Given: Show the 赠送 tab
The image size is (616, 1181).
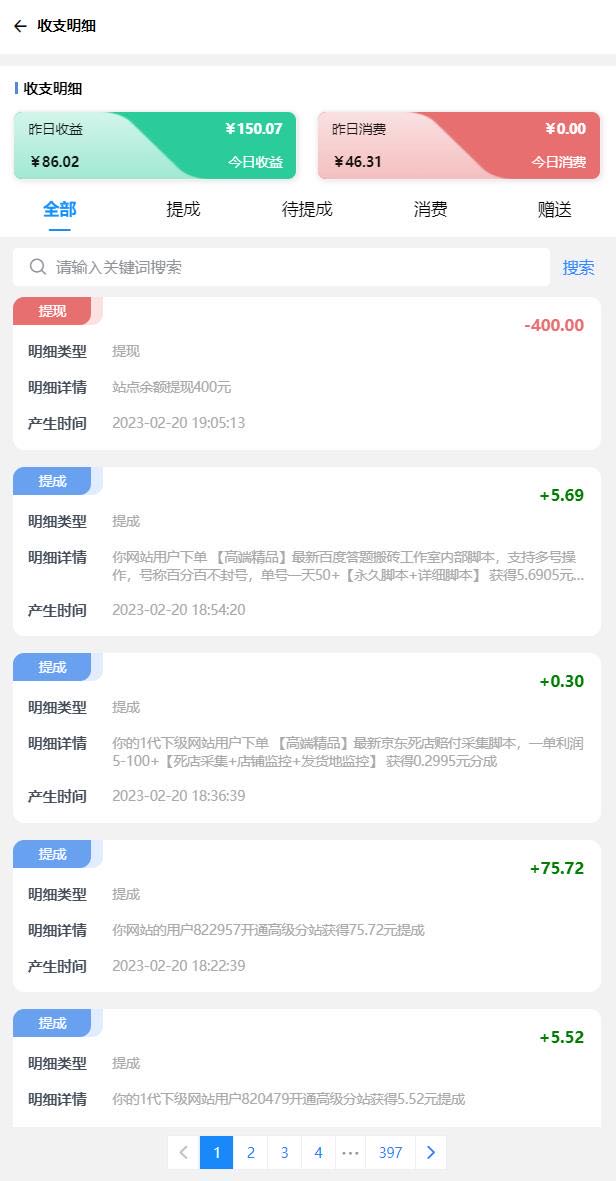Looking at the screenshot, I should (x=554, y=209).
